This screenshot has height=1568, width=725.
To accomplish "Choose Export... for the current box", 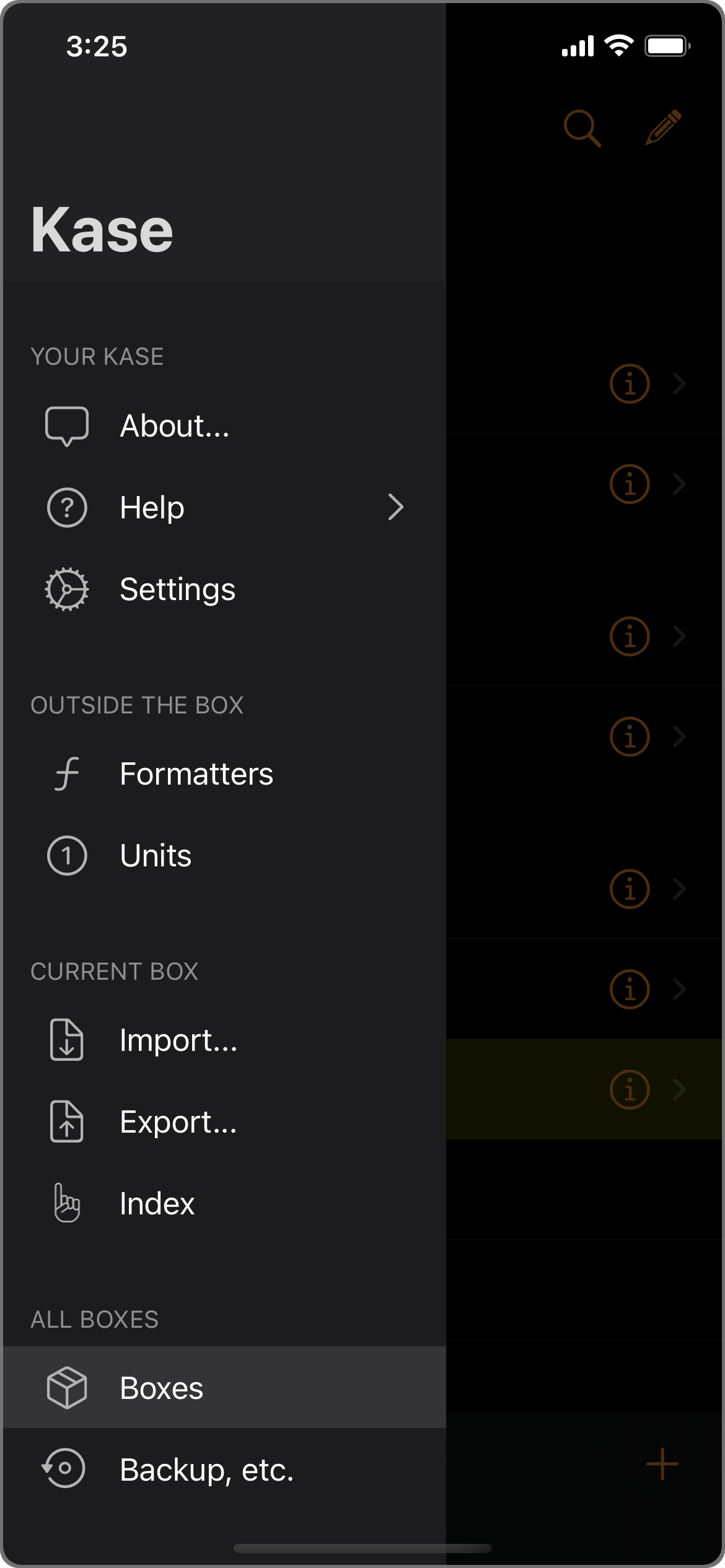I will pos(178,1122).
